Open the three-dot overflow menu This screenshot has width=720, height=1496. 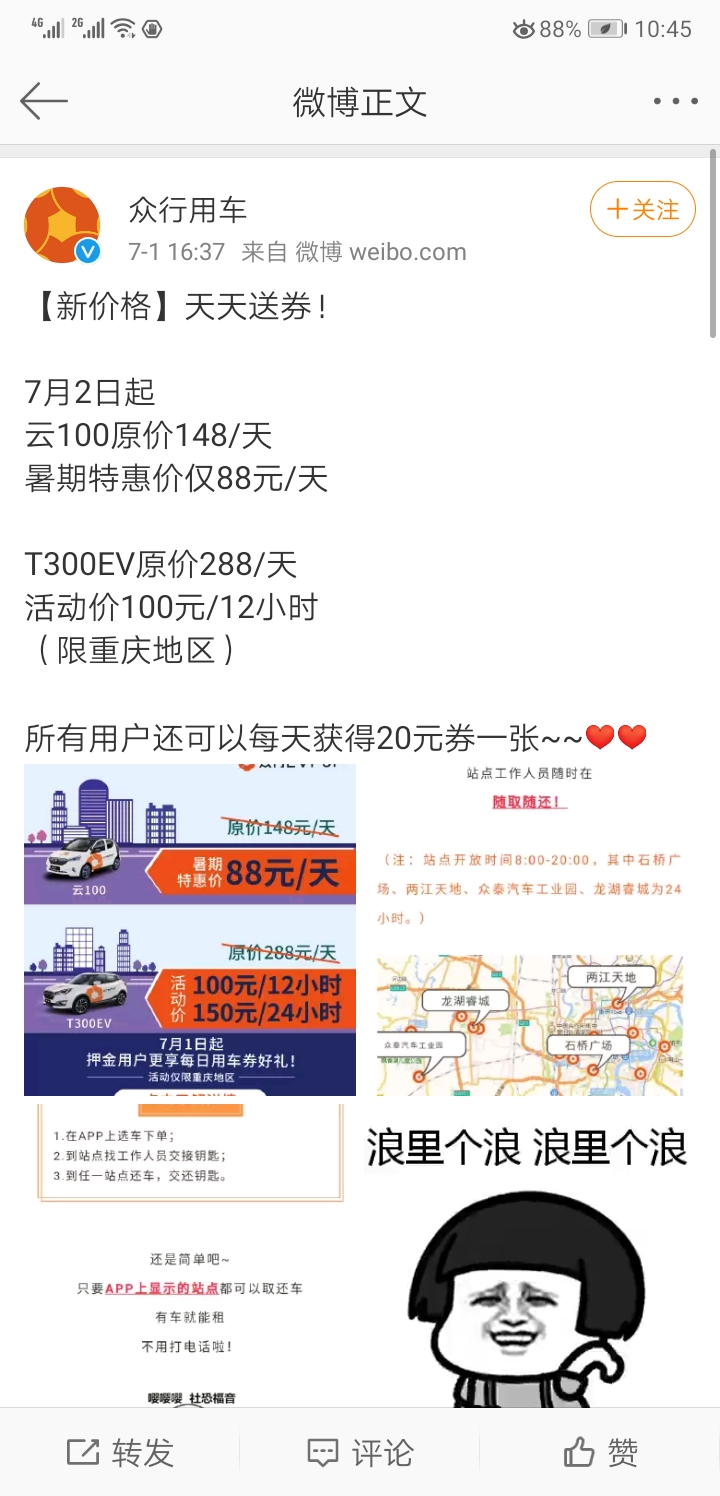[675, 101]
